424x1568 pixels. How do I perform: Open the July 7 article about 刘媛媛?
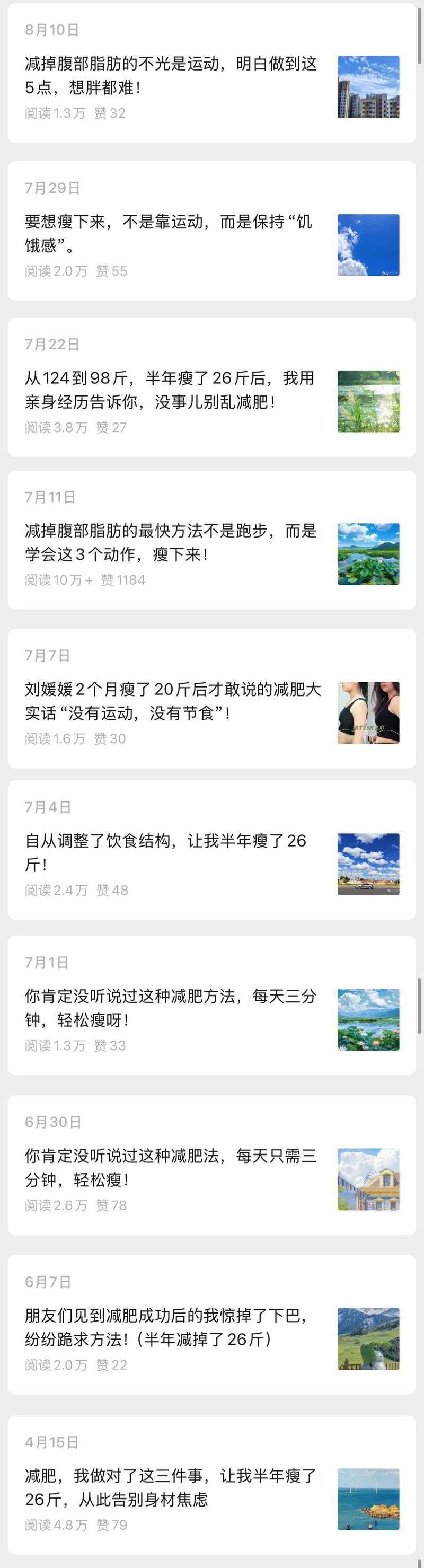coord(173,701)
